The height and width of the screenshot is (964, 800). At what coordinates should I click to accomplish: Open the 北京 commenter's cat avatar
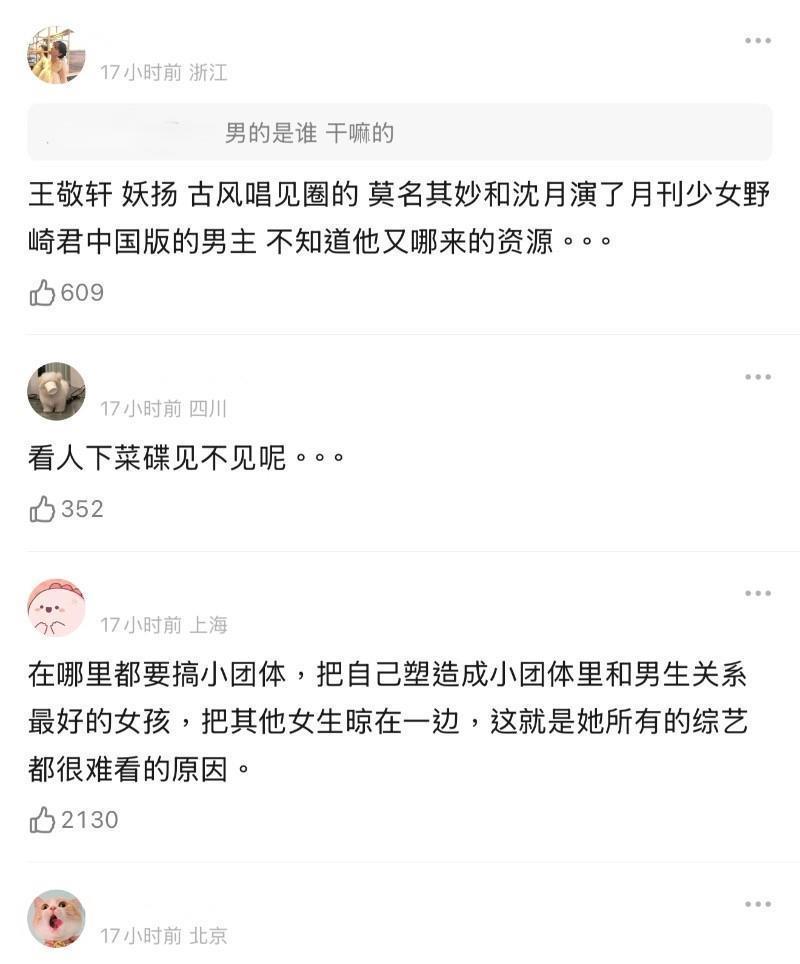56,919
